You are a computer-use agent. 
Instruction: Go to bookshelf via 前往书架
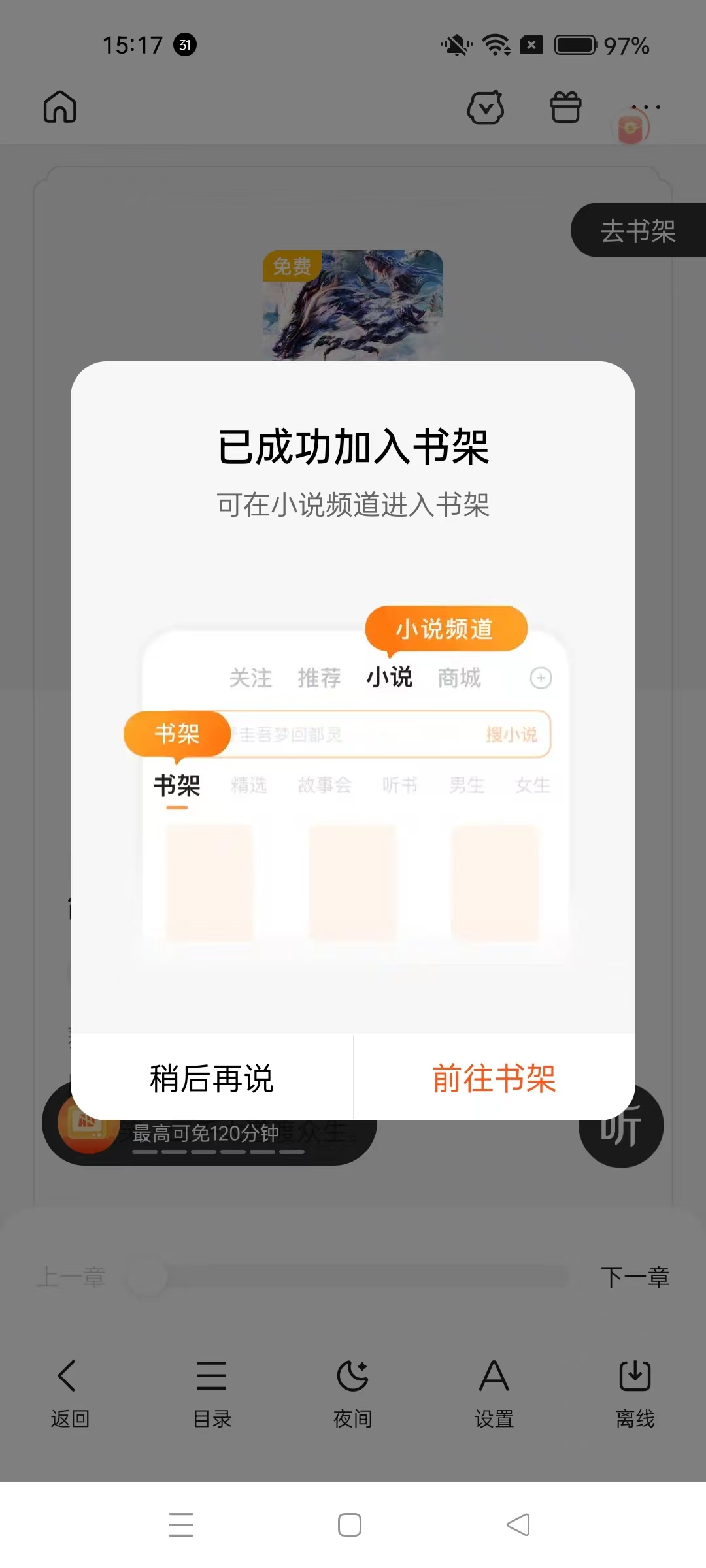point(494,1078)
